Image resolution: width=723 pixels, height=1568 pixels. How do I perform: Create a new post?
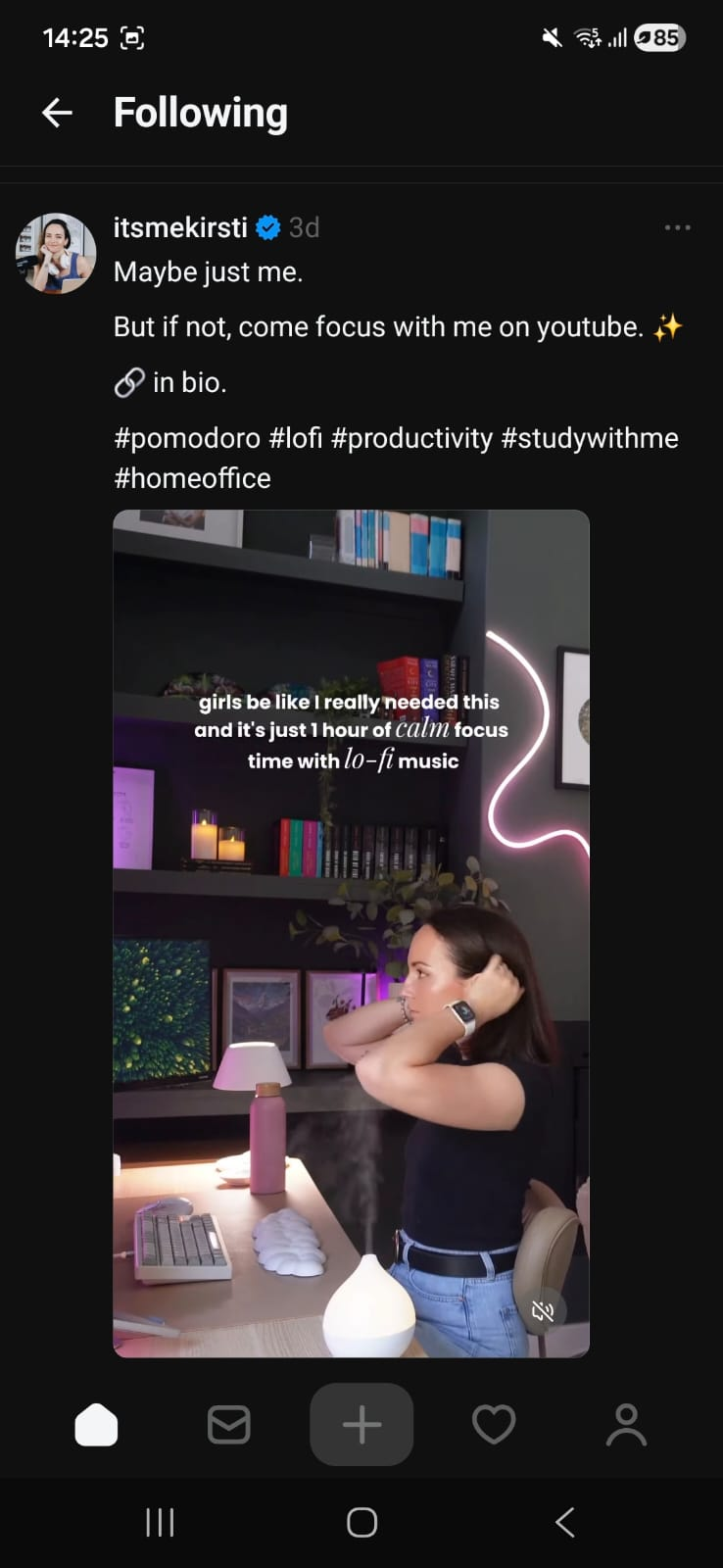[361, 1425]
